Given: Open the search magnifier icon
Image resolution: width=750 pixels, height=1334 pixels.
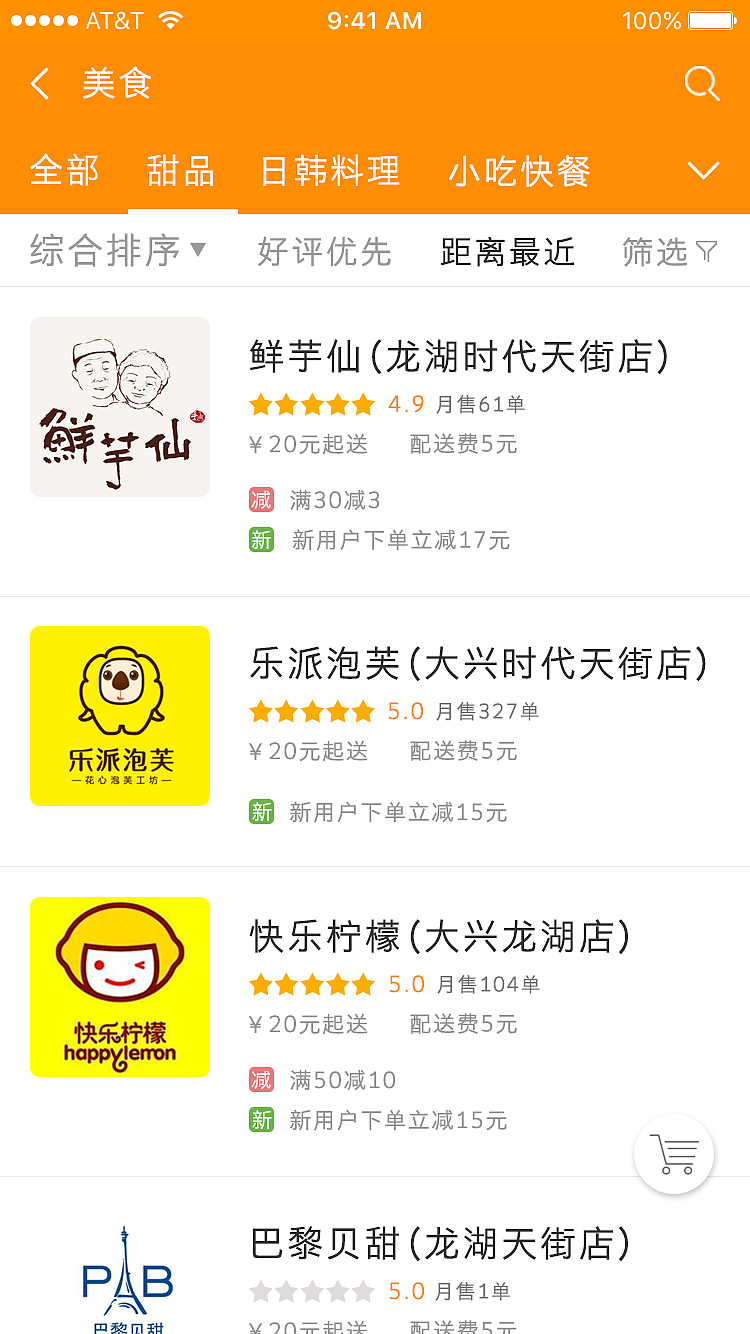Looking at the screenshot, I should (701, 84).
